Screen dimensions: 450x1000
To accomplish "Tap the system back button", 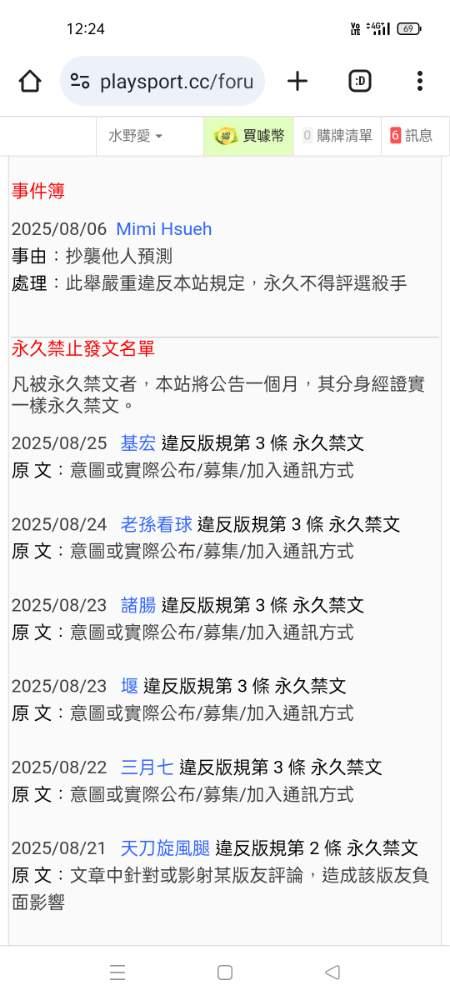I will (x=332, y=972).
